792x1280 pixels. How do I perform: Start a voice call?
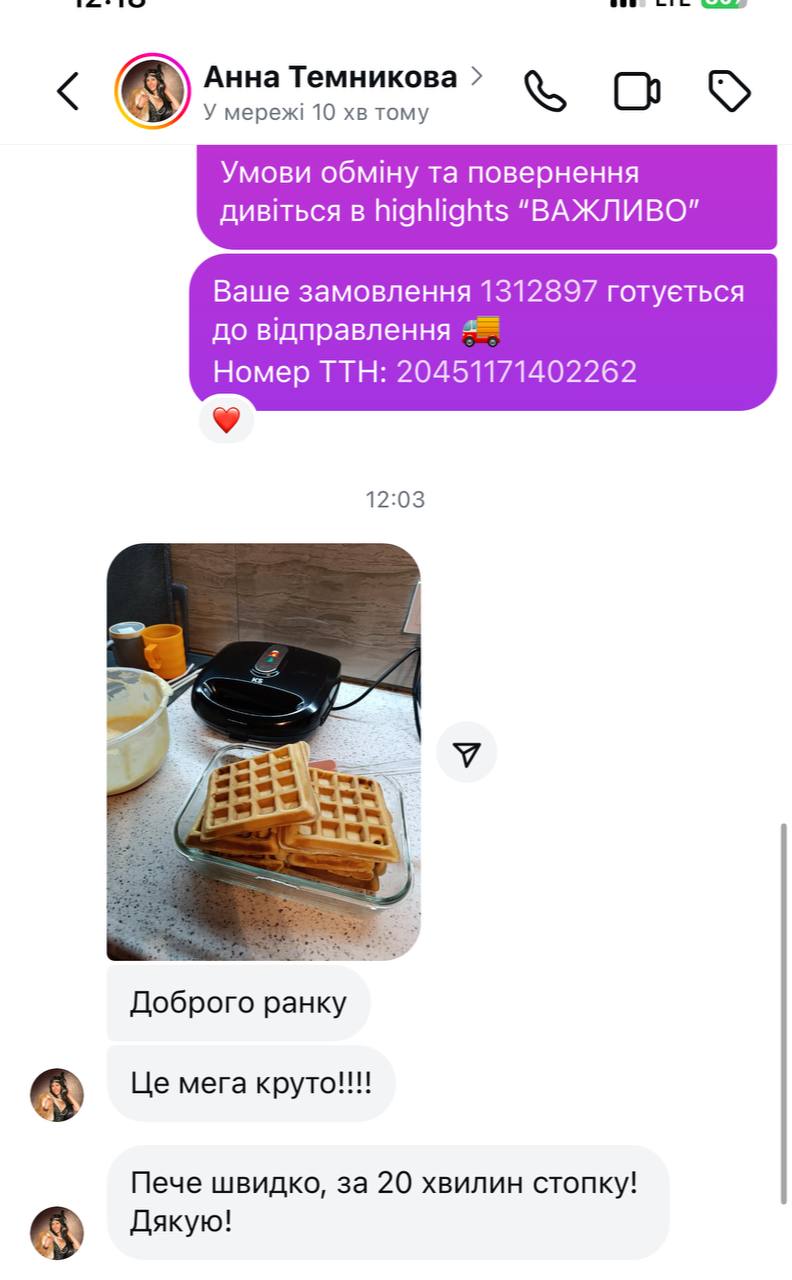pos(545,91)
